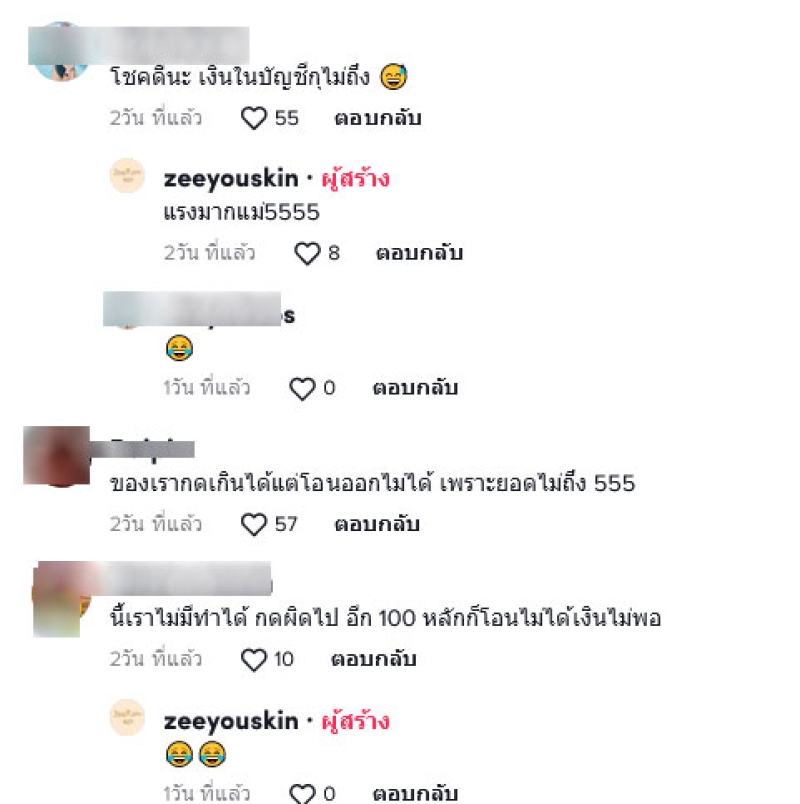Like the comment with 55 likes
Screen dimensions: 800x804
point(255,118)
